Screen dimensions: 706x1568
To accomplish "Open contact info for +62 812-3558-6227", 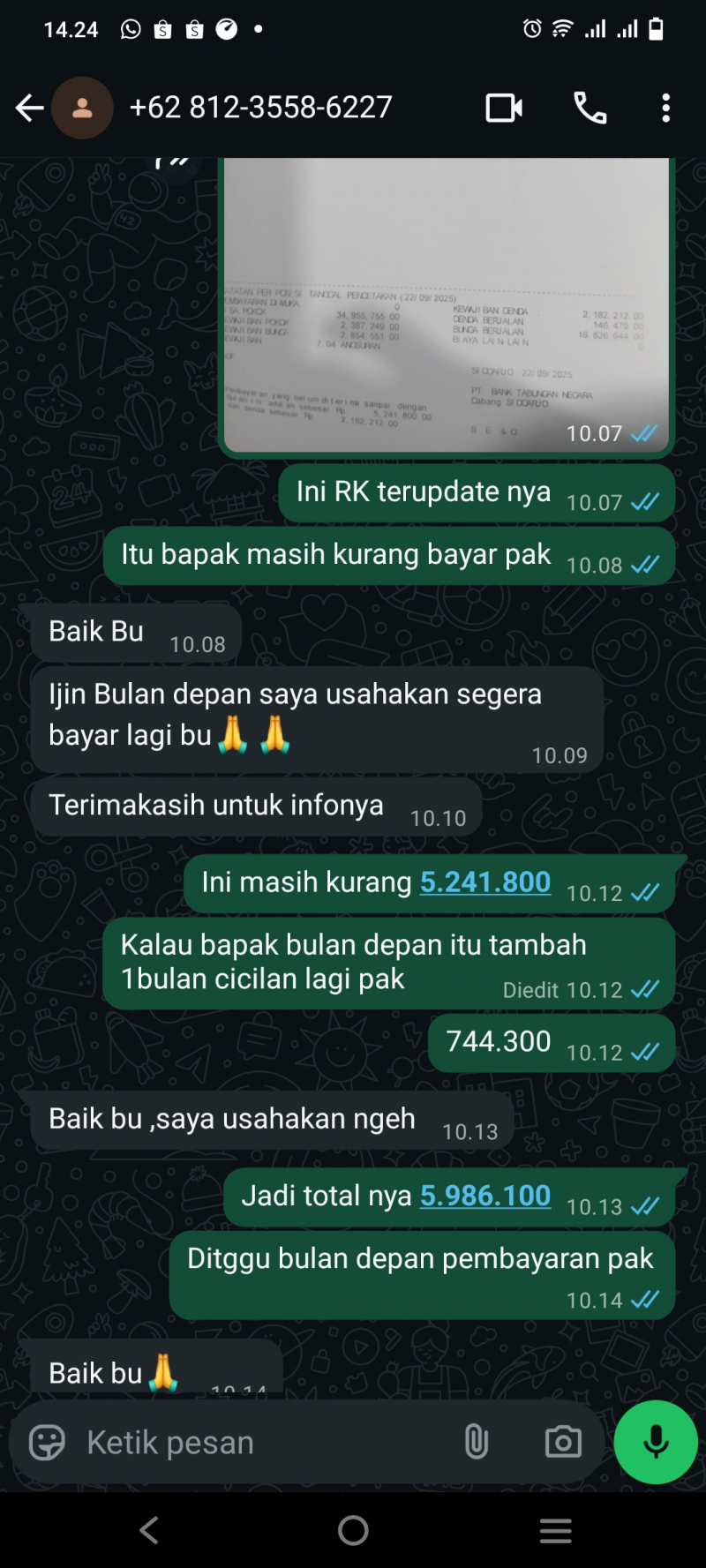I will (x=260, y=108).
